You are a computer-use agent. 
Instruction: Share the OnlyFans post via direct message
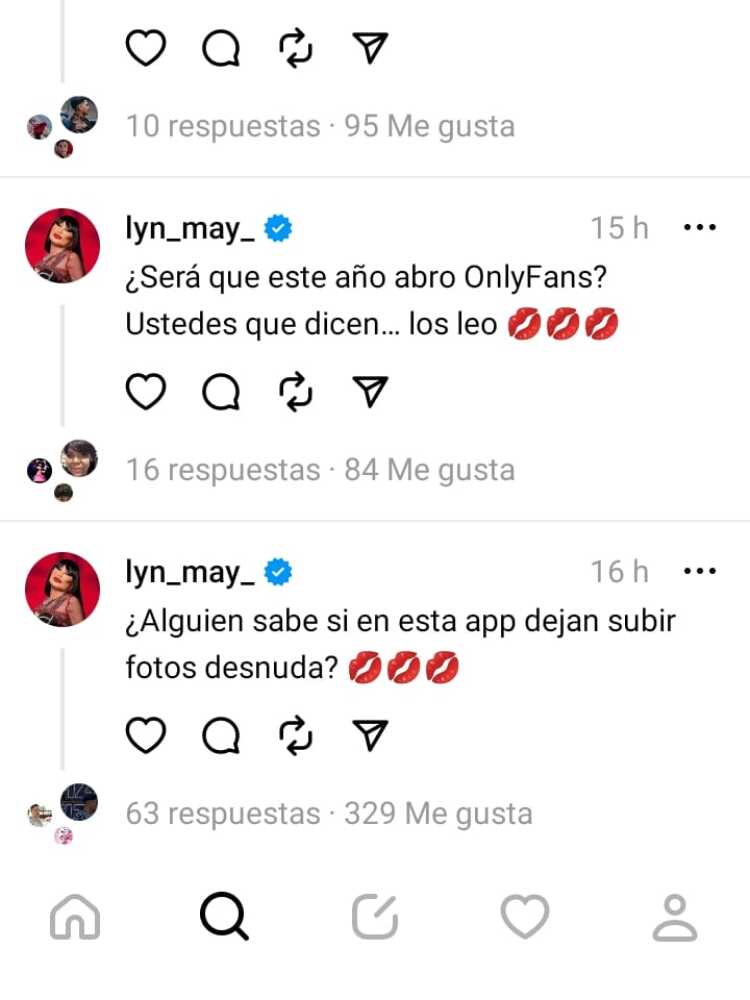pyautogui.click(x=370, y=391)
